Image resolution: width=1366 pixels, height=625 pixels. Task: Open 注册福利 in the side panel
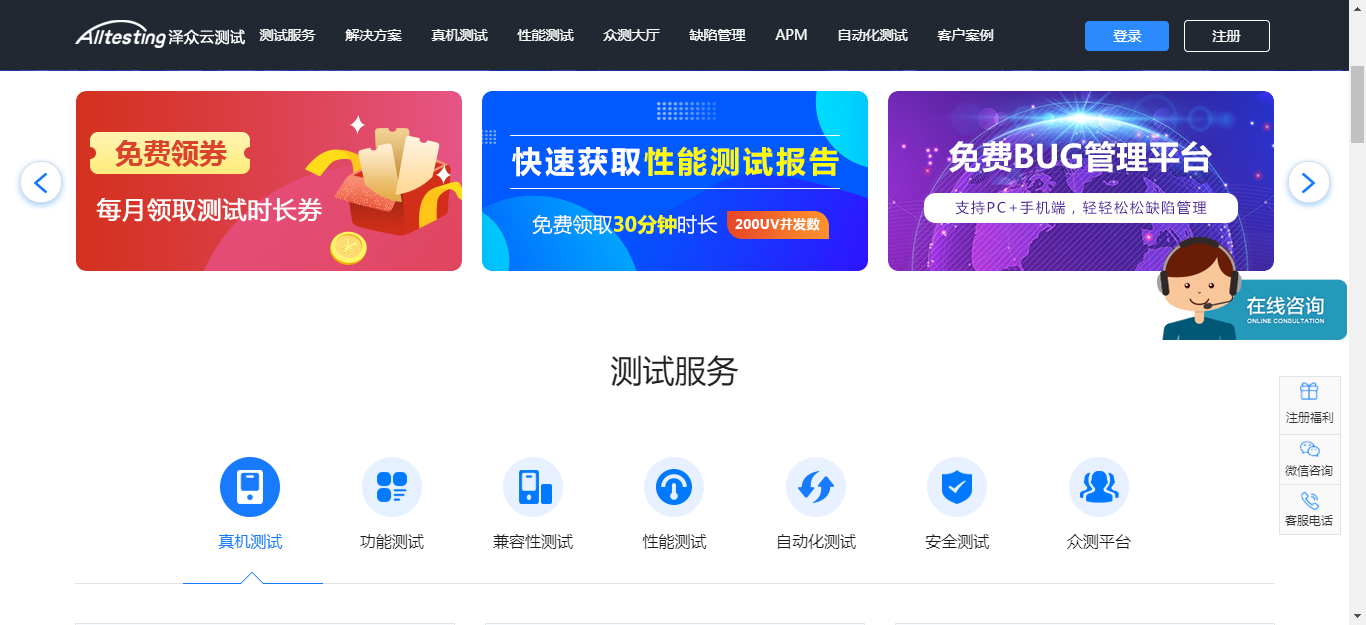[1309, 404]
